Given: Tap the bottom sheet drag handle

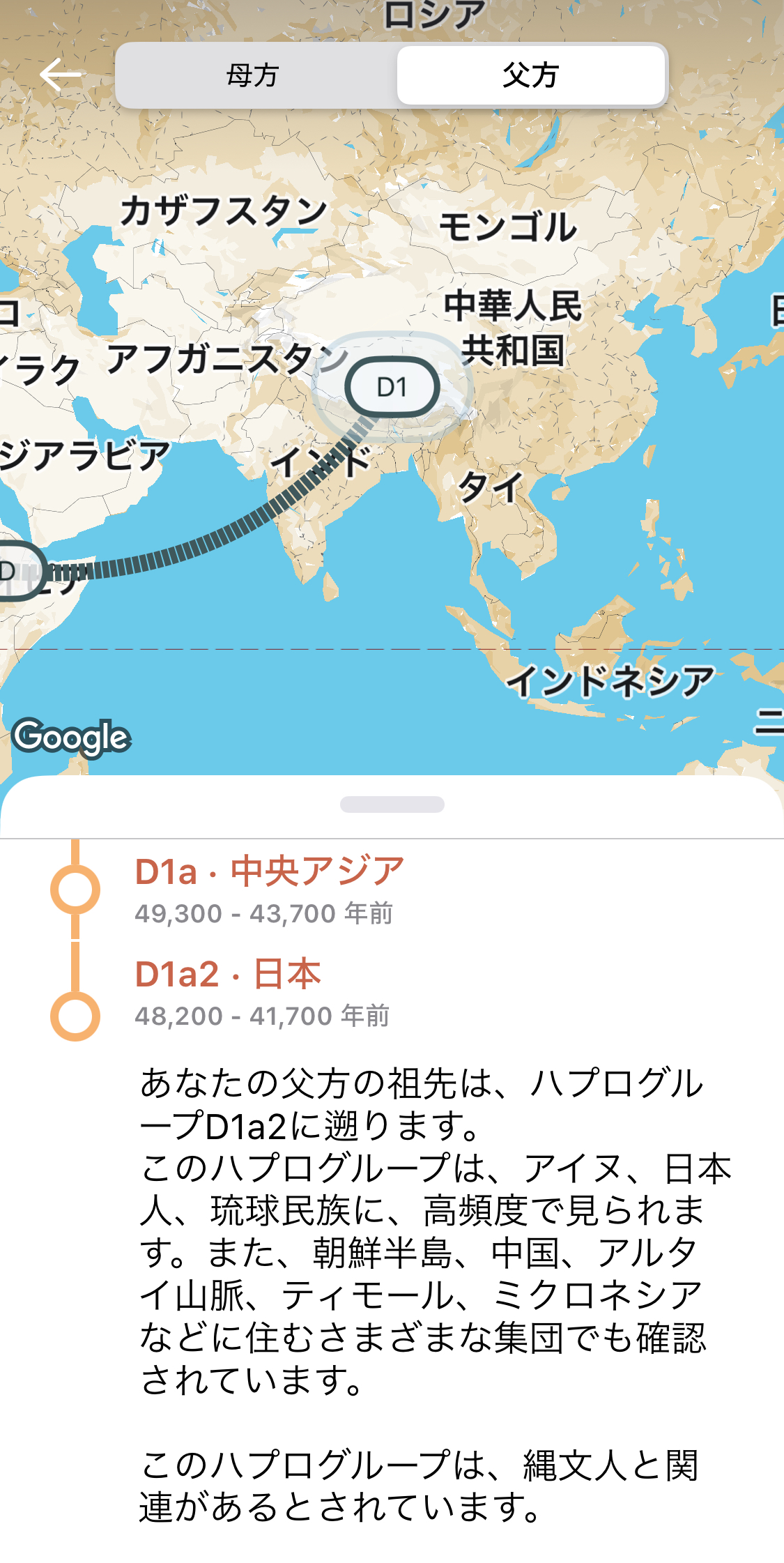Looking at the screenshot, I should click(x=392, y=805).
